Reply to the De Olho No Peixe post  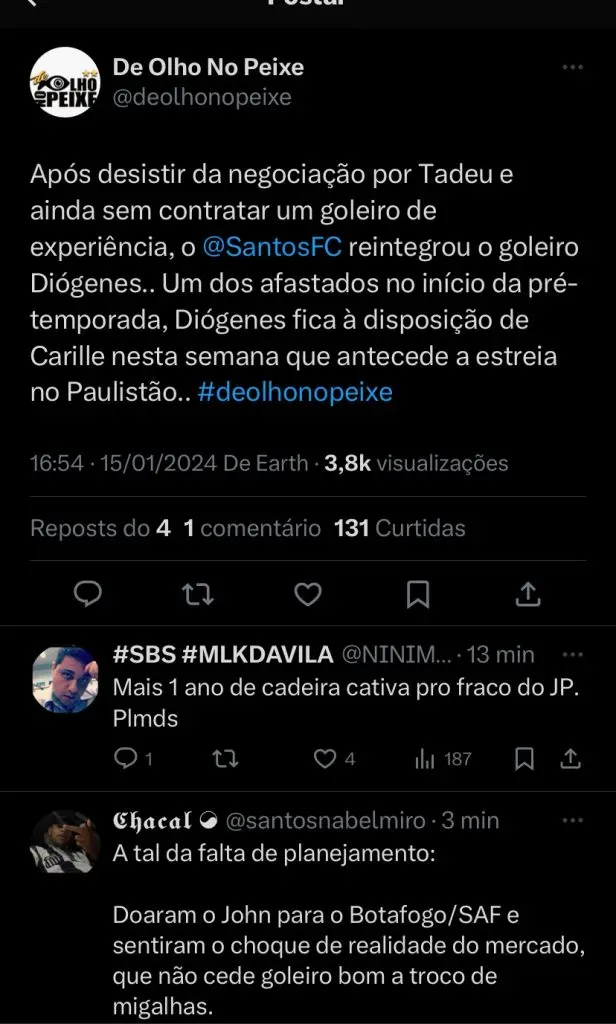tap(88, 594)
